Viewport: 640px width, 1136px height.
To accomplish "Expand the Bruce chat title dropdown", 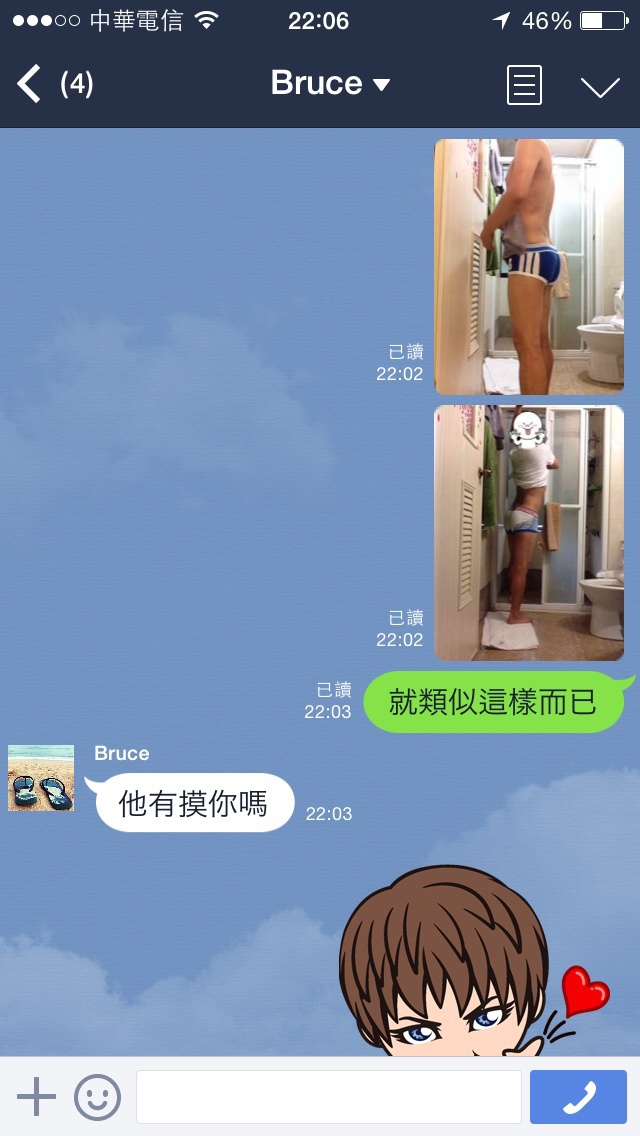I will click(329, 84).
